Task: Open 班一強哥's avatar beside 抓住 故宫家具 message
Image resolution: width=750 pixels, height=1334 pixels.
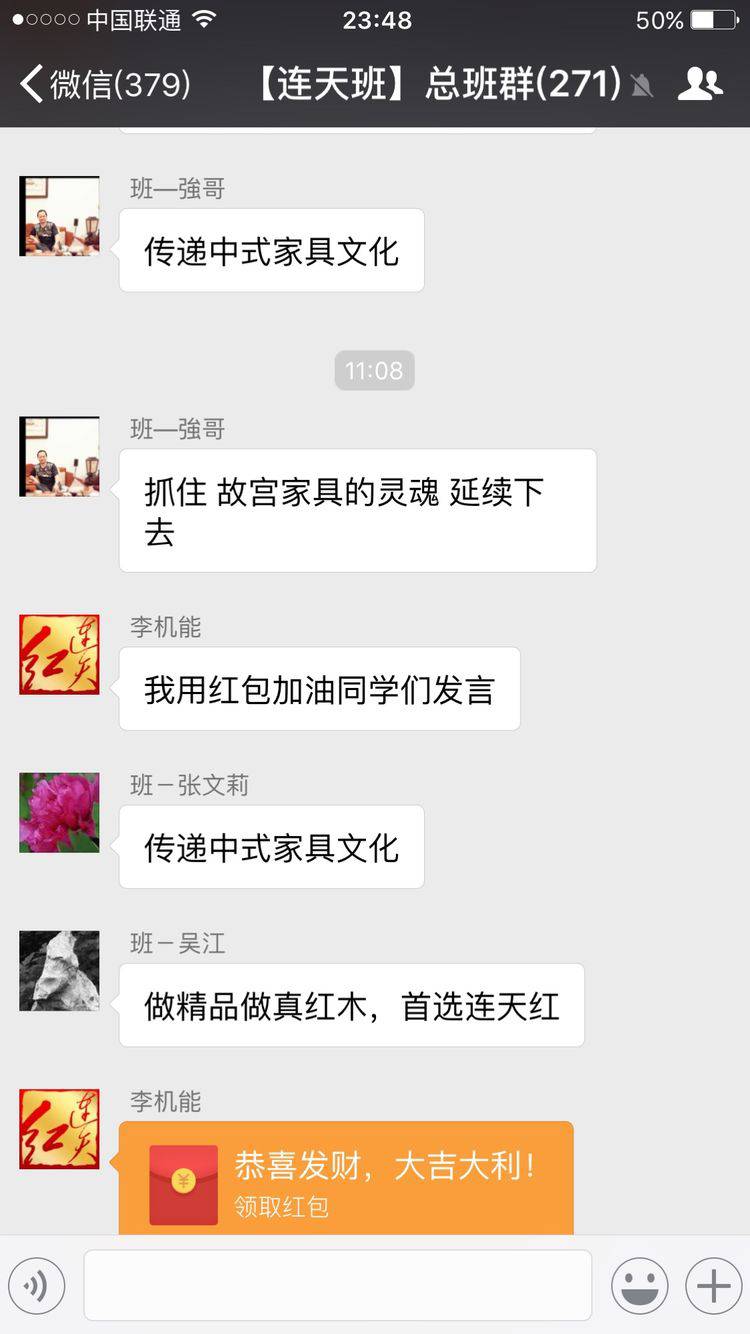Action: coord(60,457)
